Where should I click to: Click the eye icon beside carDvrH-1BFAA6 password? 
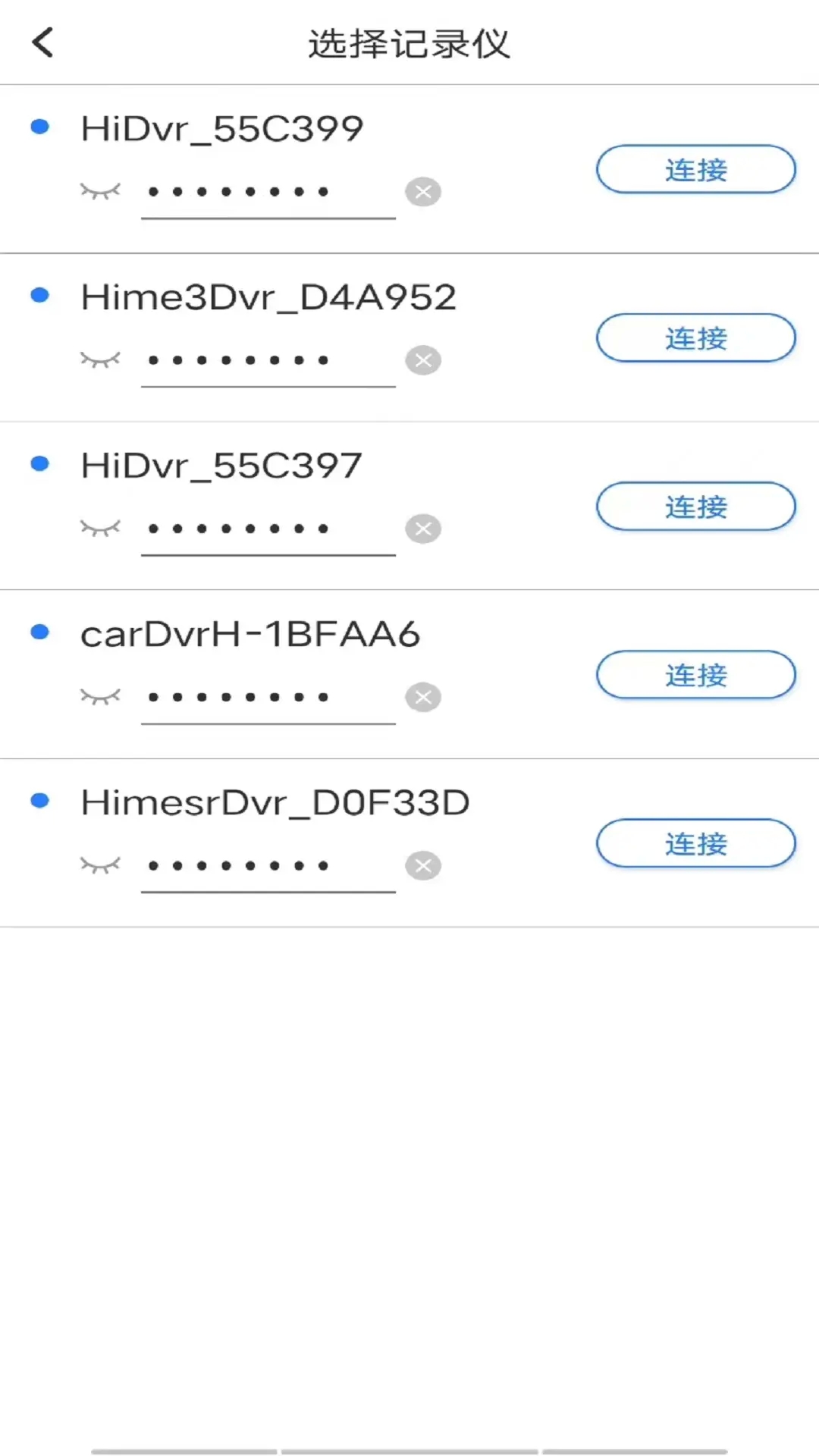[x=100, y=697]
